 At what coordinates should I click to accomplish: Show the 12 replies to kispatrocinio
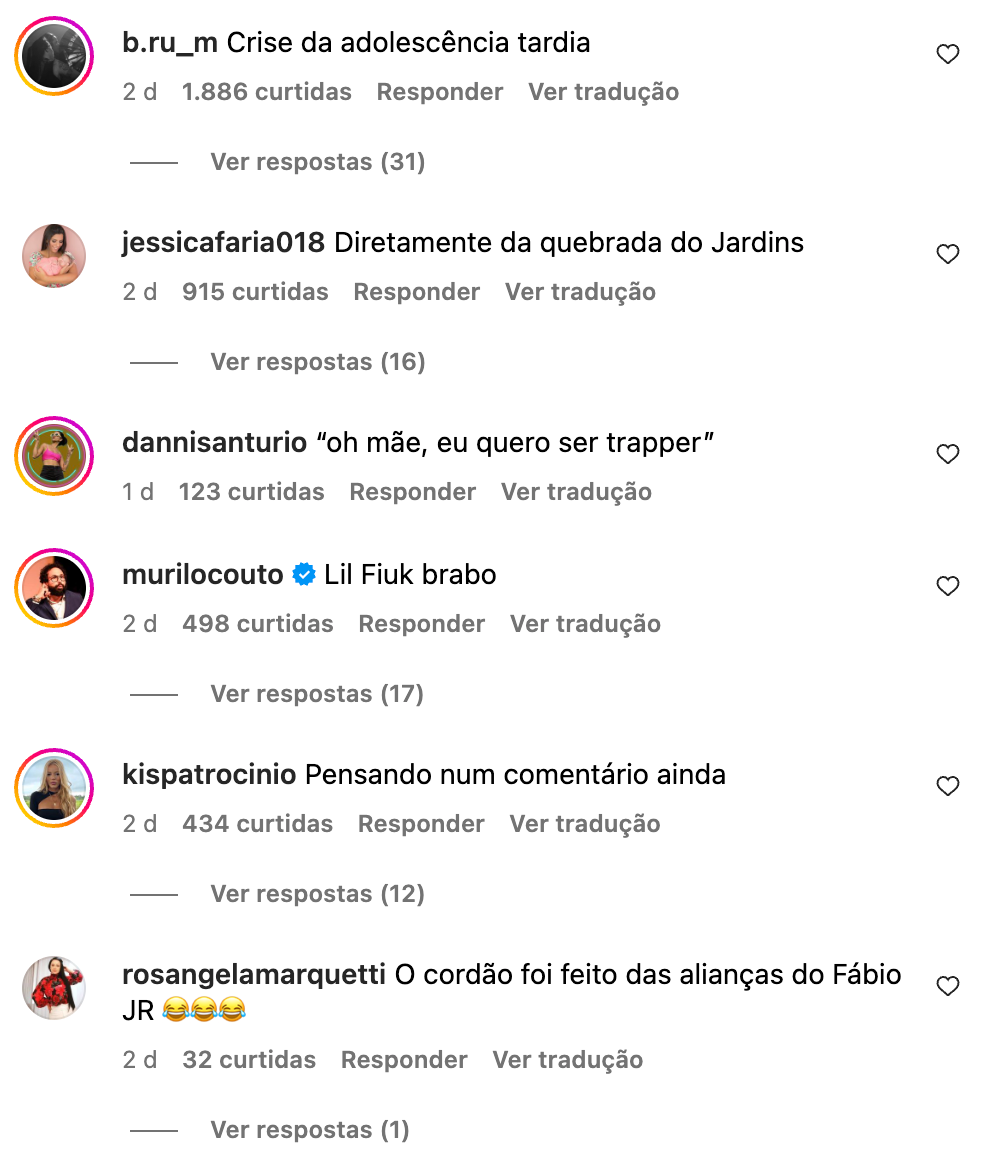(317, 894)
